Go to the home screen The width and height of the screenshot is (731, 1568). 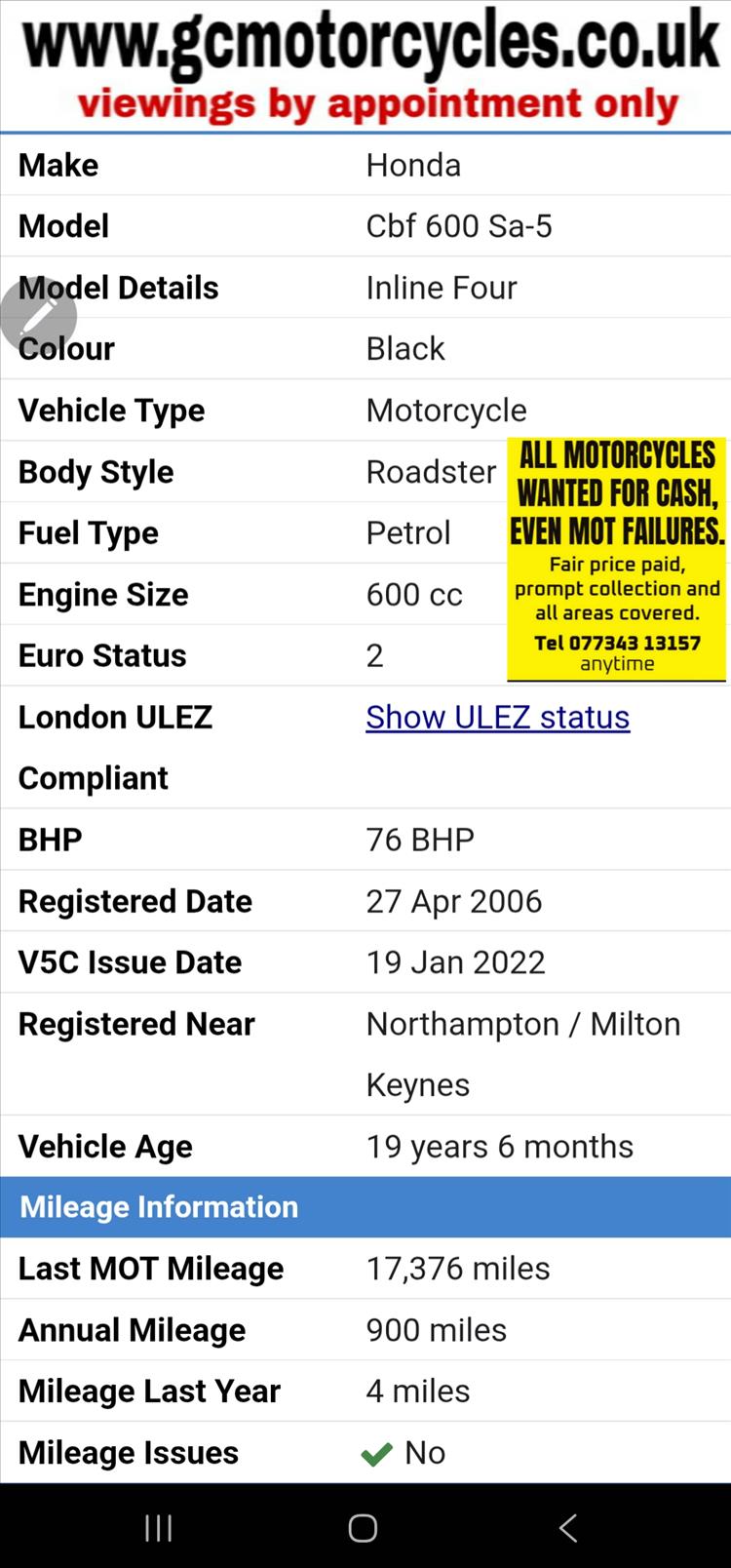point(363,1527)
